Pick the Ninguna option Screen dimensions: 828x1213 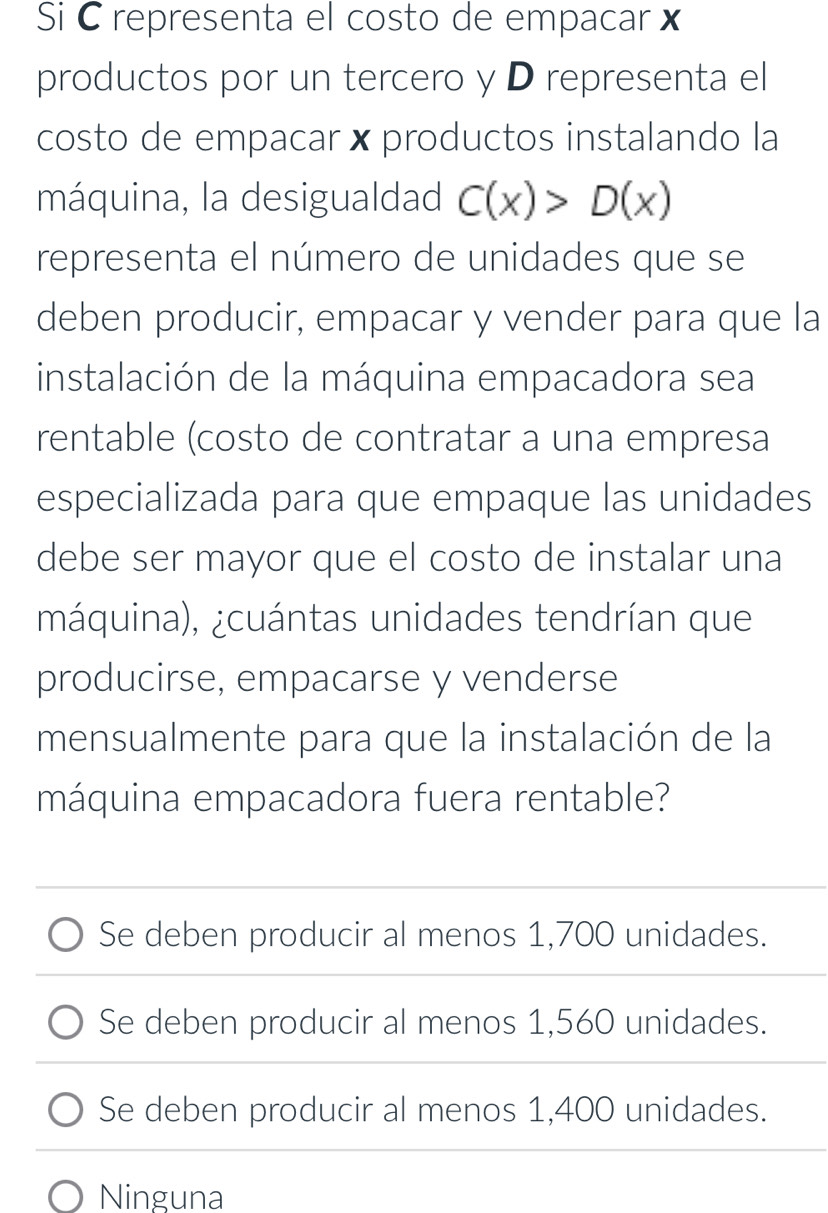[67, 1197]
